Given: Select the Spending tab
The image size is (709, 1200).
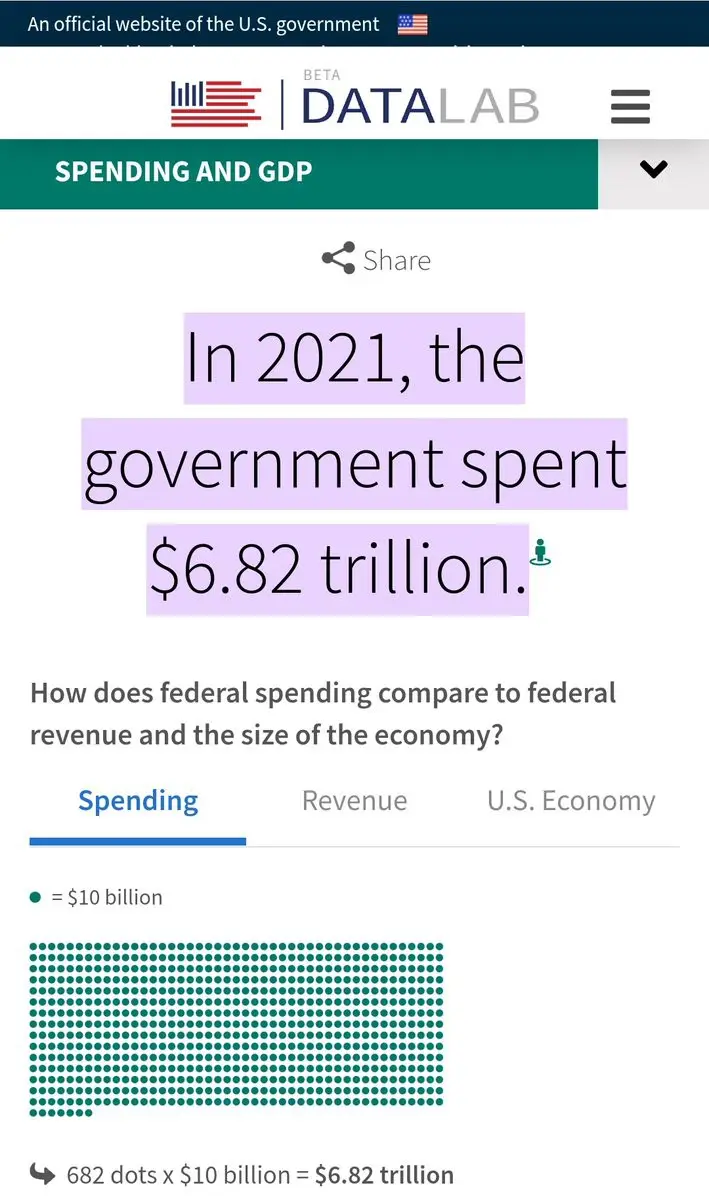Looking at the screenshot, I should (x=138, y=801).
